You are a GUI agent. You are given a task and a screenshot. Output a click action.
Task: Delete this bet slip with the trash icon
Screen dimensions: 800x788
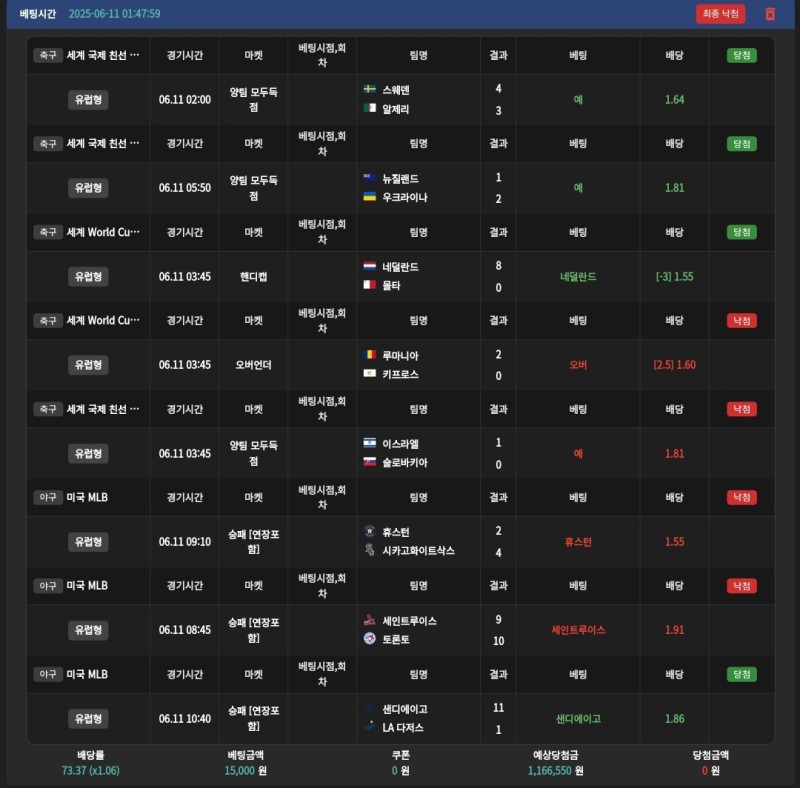point(770,14)
